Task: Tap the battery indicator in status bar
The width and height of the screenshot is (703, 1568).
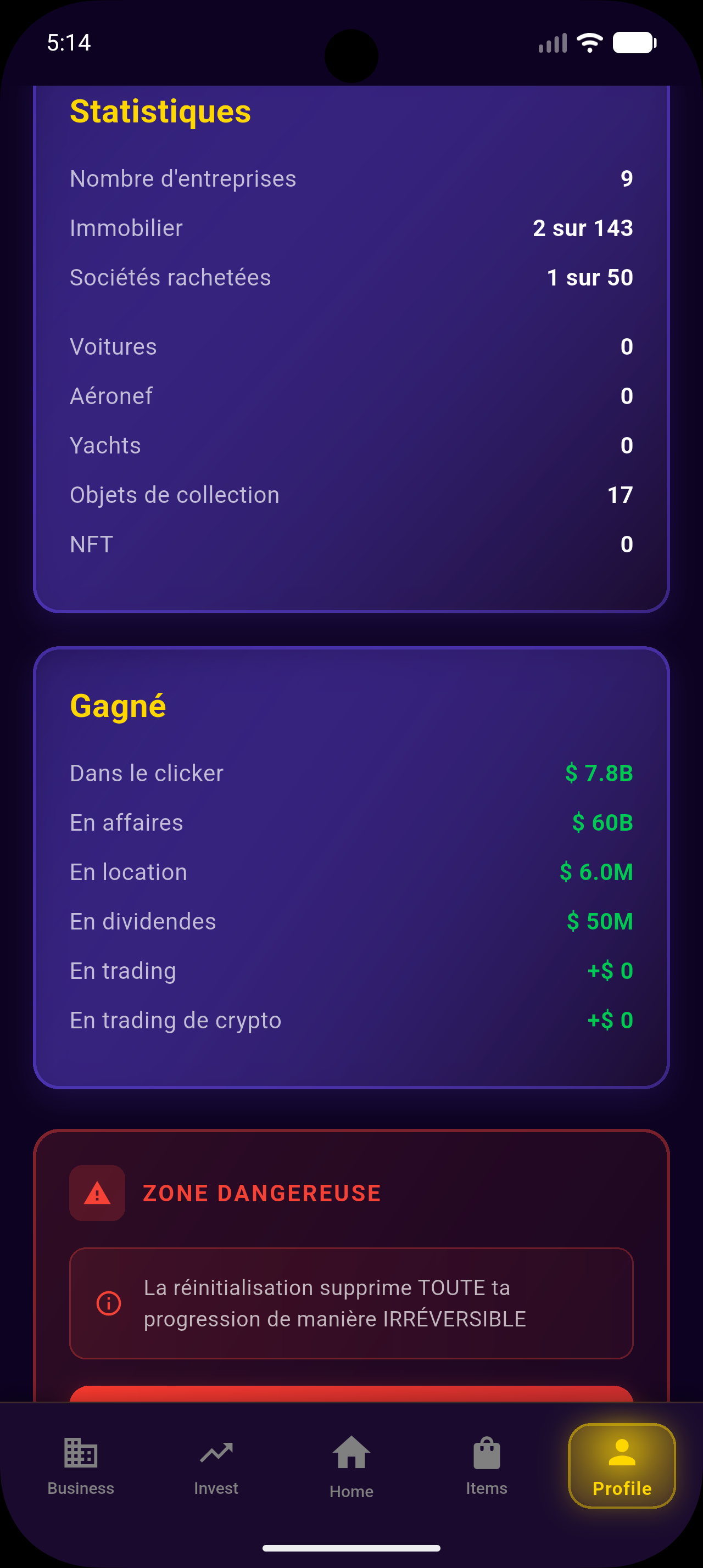Action: tap(633, 43)
